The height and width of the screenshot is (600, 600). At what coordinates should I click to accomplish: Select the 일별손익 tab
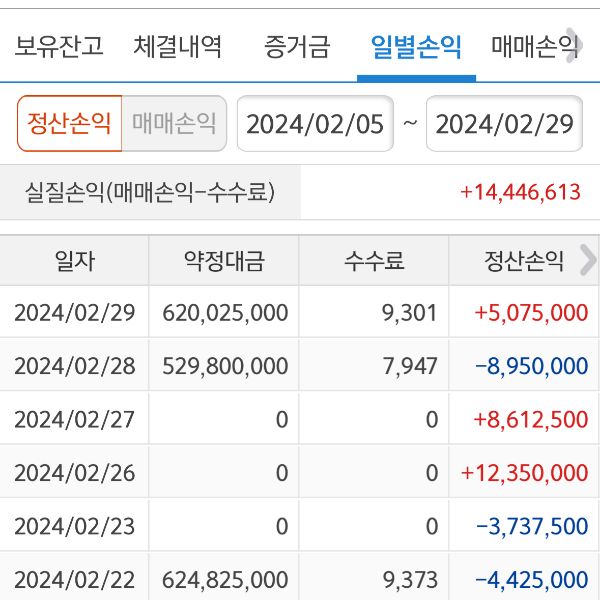click(416, 46)
